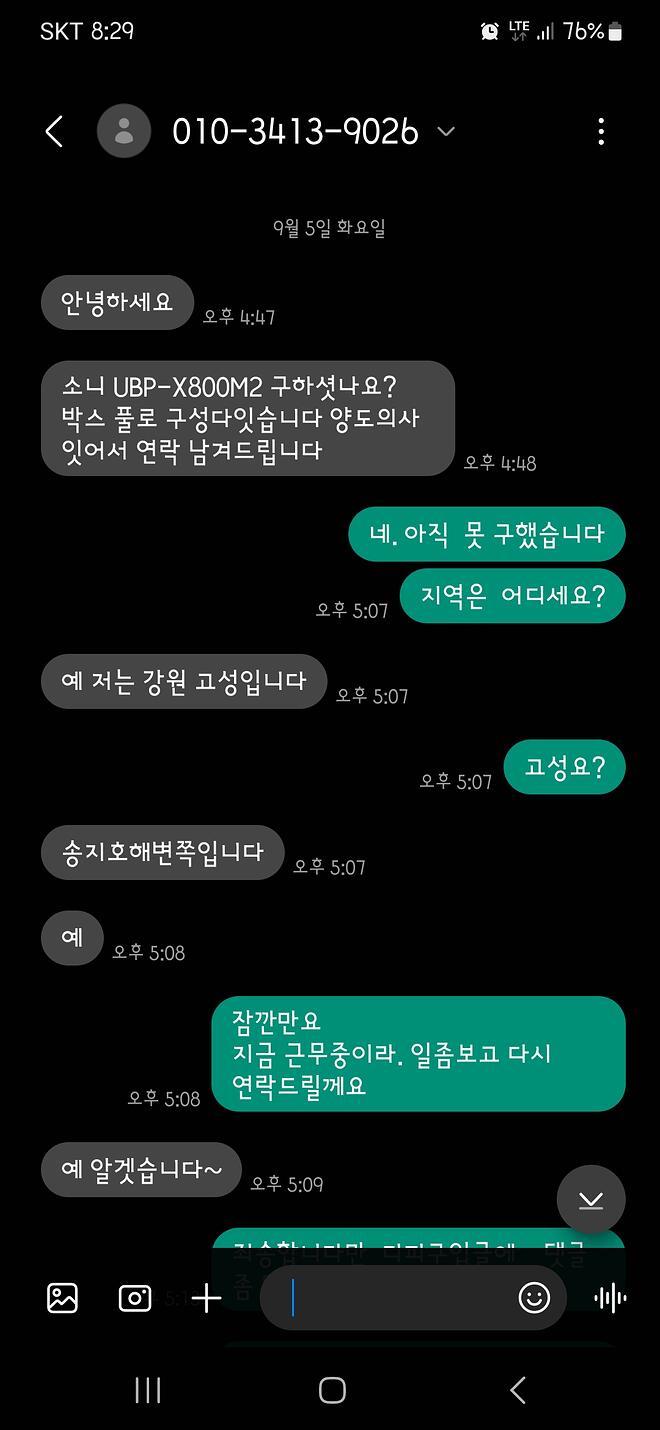Jump to latest messages with the down arrow button
This screenshot has width=660, height=1430.
pos(591,1199)
